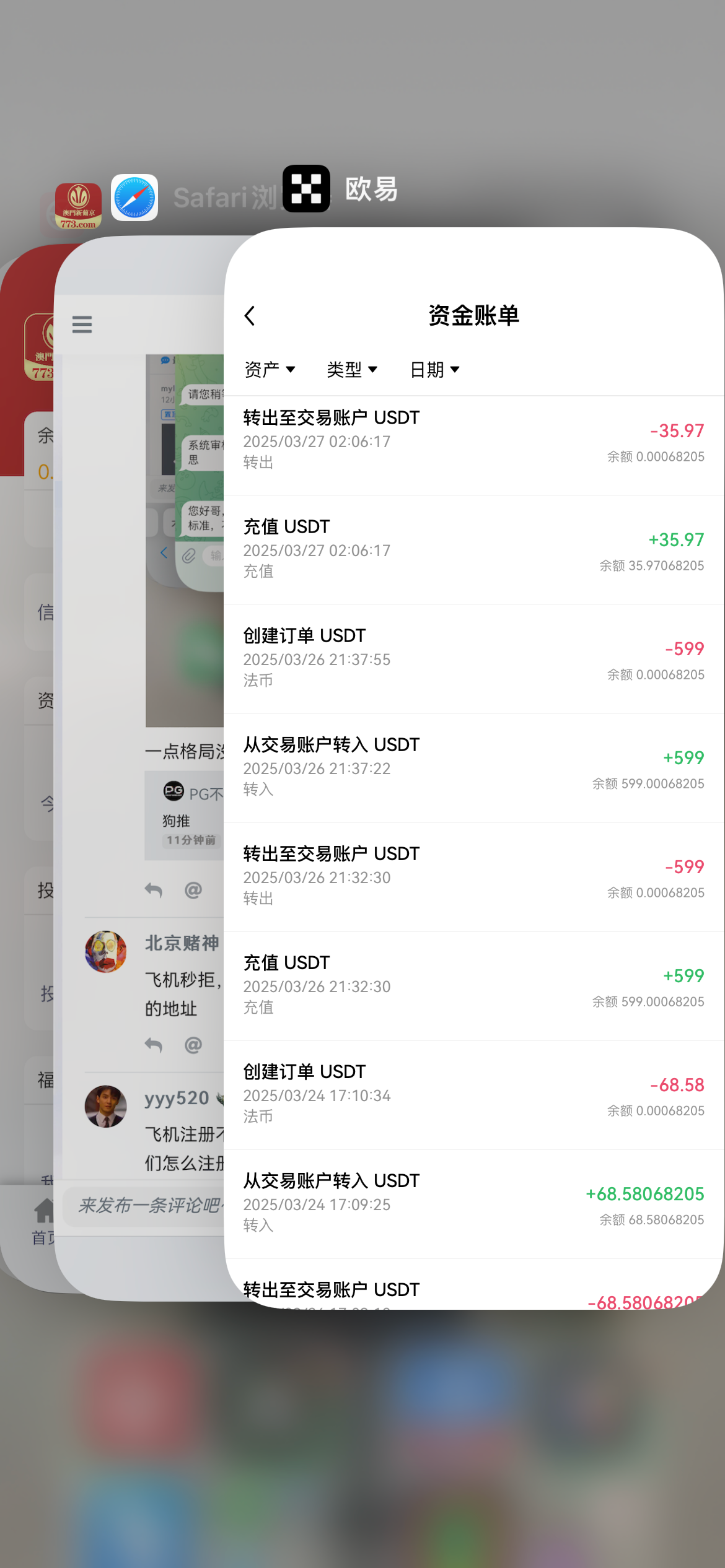Tap the 773.com app icon in switcher

coord(78,205)
